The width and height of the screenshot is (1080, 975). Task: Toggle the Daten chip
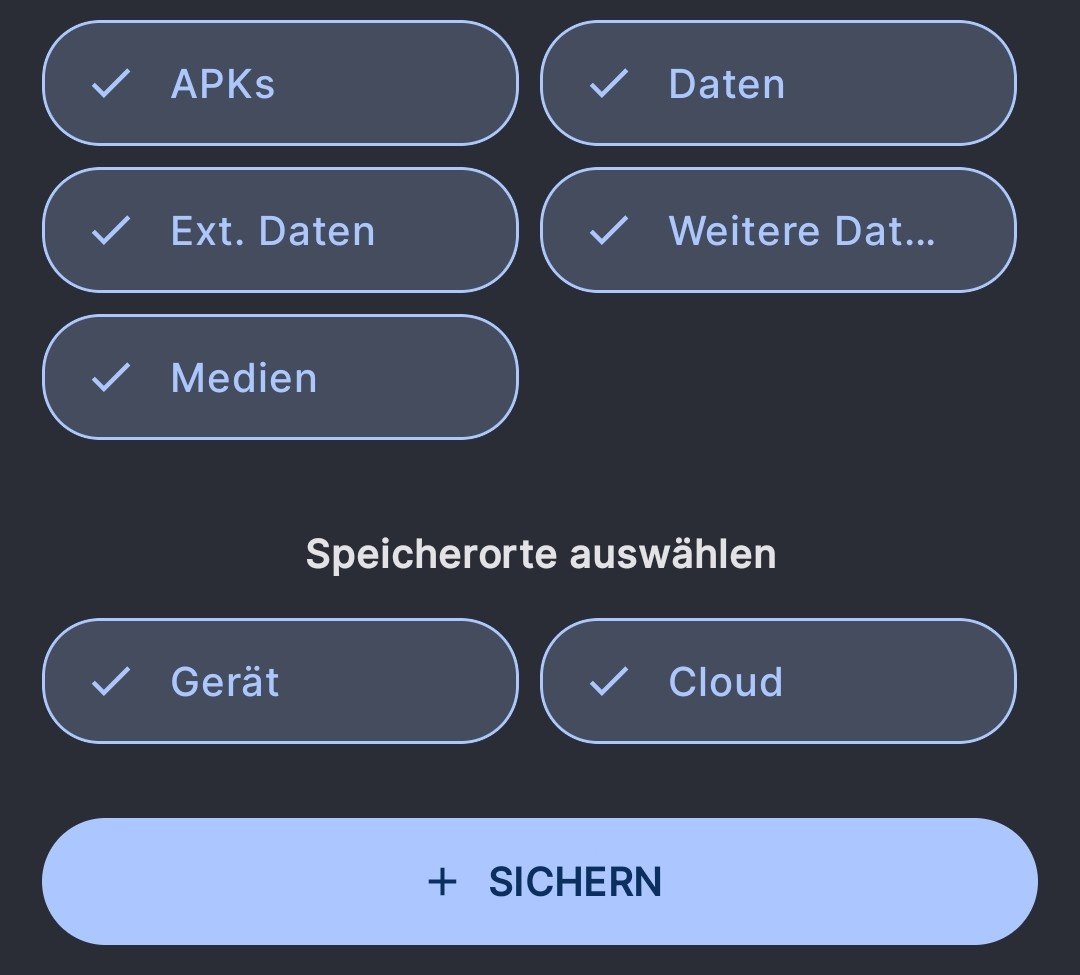(x=778, y=84)
